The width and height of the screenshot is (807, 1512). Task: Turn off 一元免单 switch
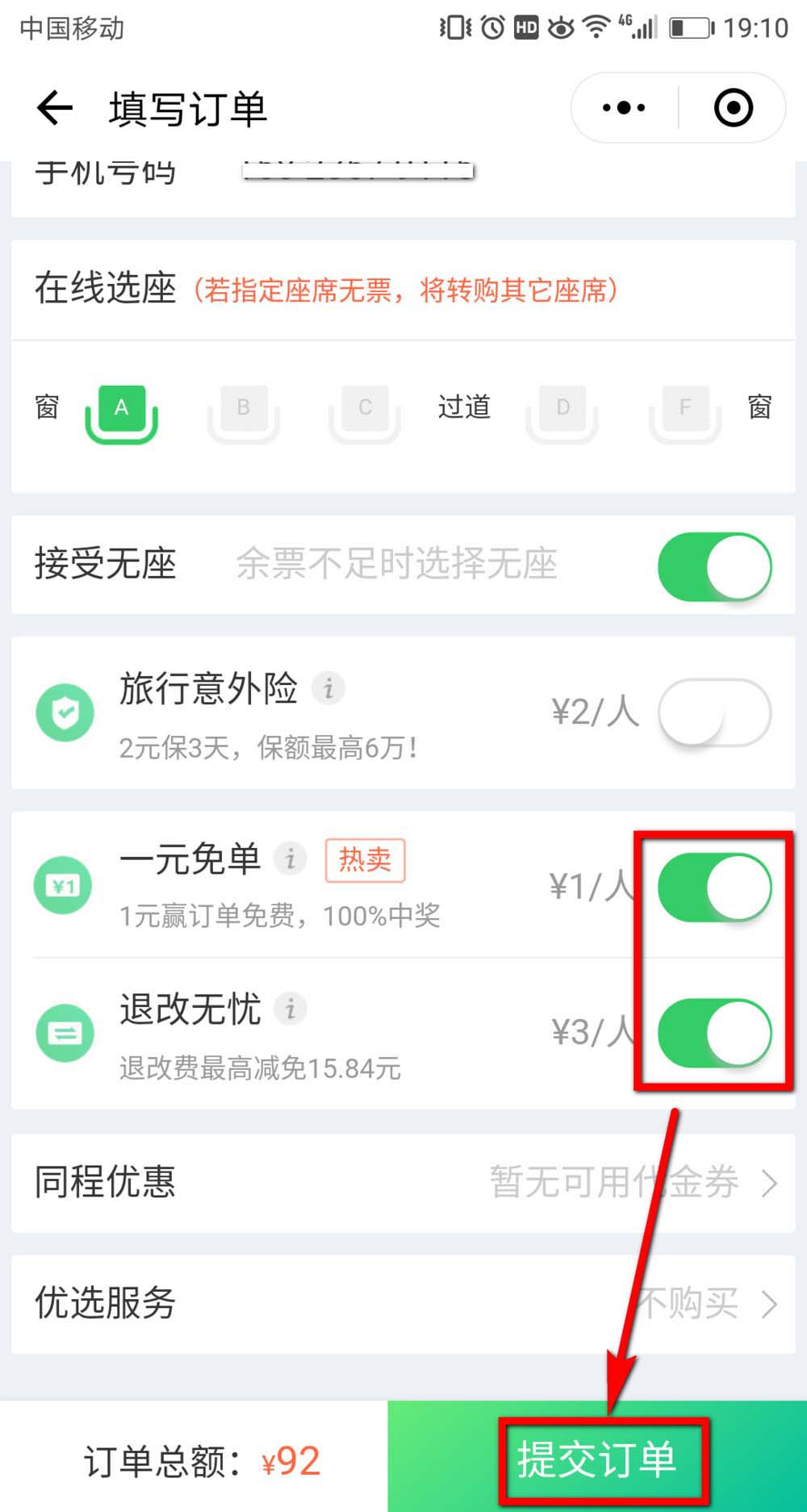714,888
